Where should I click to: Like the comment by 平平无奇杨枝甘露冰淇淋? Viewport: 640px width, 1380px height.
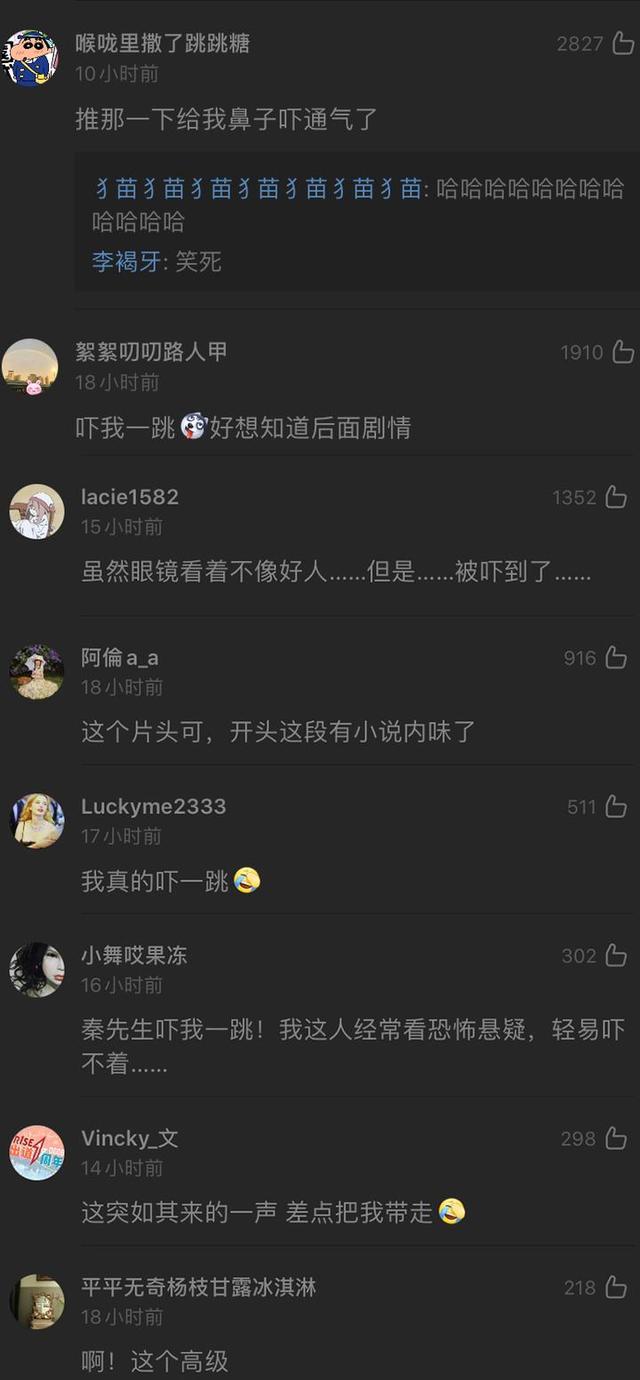616,1288
